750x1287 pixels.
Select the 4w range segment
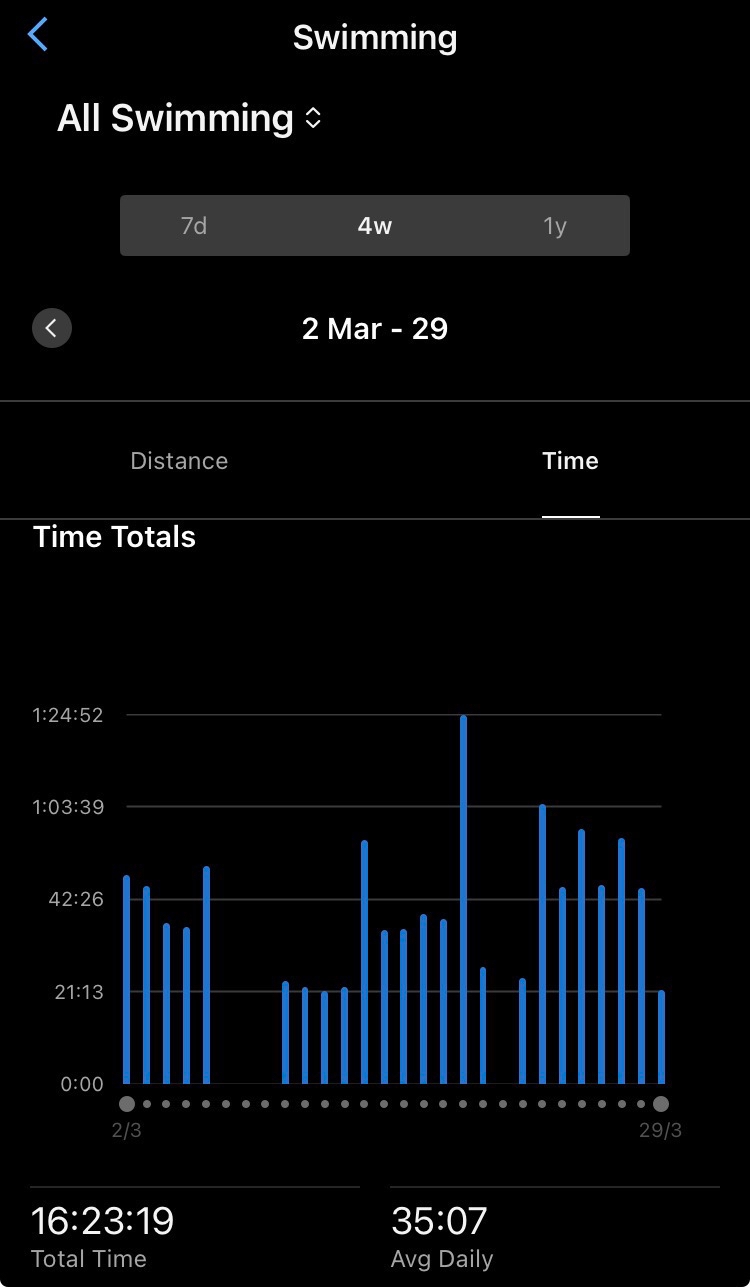point(375,226)
